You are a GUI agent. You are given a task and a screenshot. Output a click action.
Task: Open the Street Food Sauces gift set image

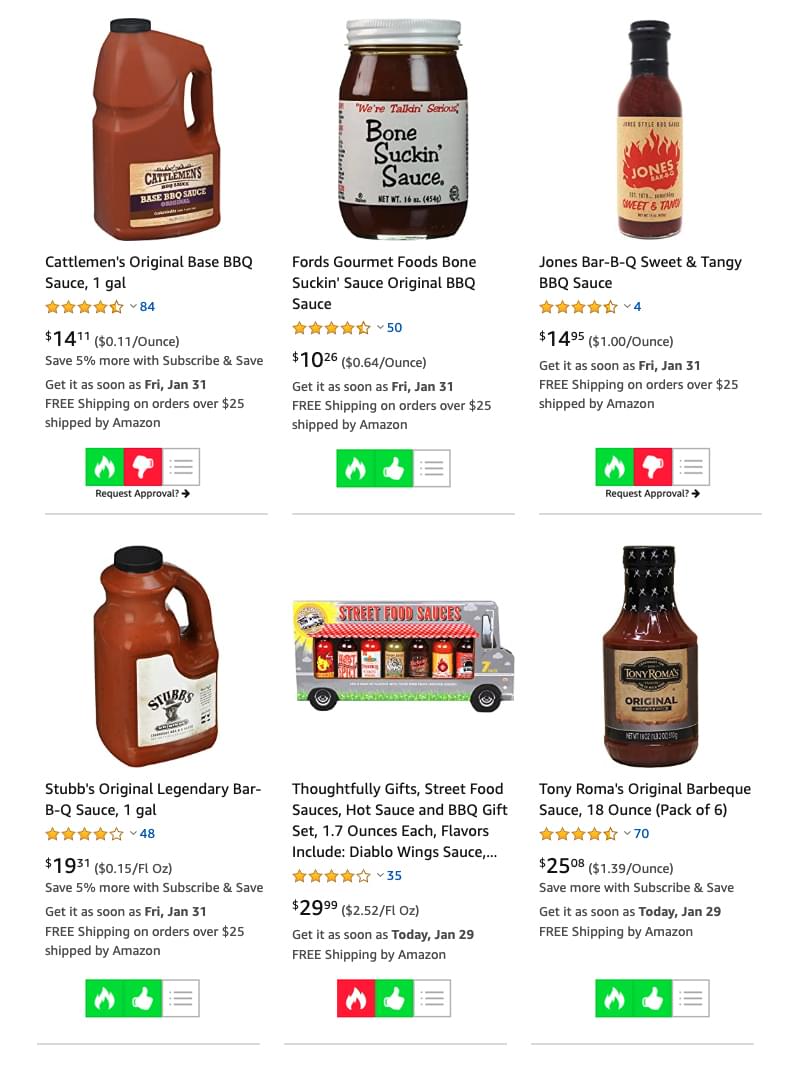403,655
